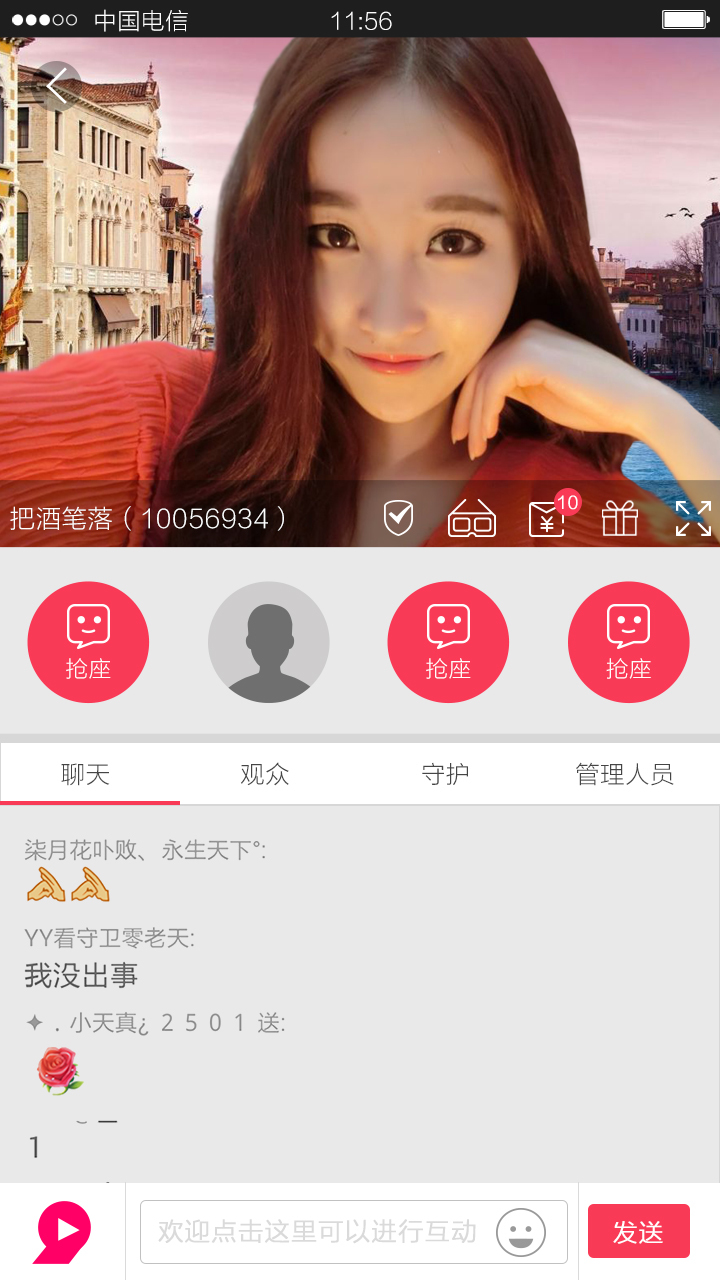This screenshot has width=720, height=1280.
Task: Switch to the 守护 tab
Action: point(445,774)
